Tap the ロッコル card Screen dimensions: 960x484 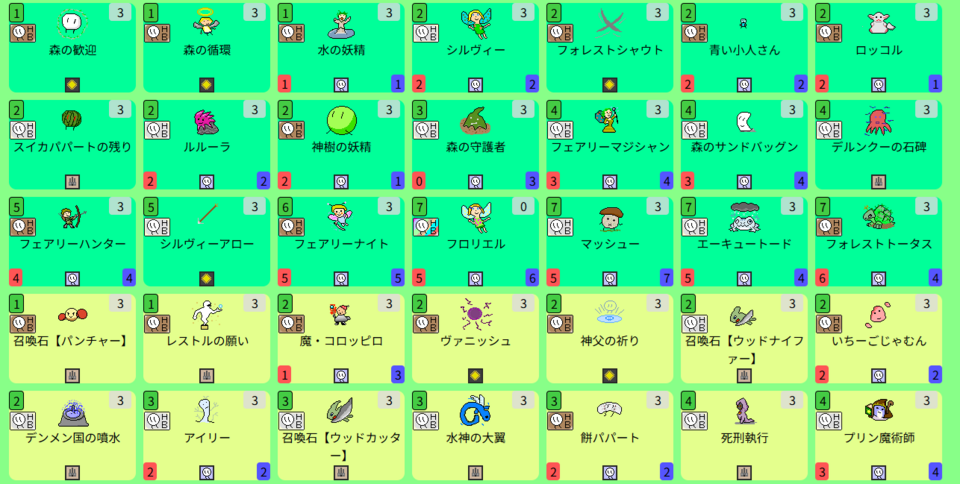point(878,48)
